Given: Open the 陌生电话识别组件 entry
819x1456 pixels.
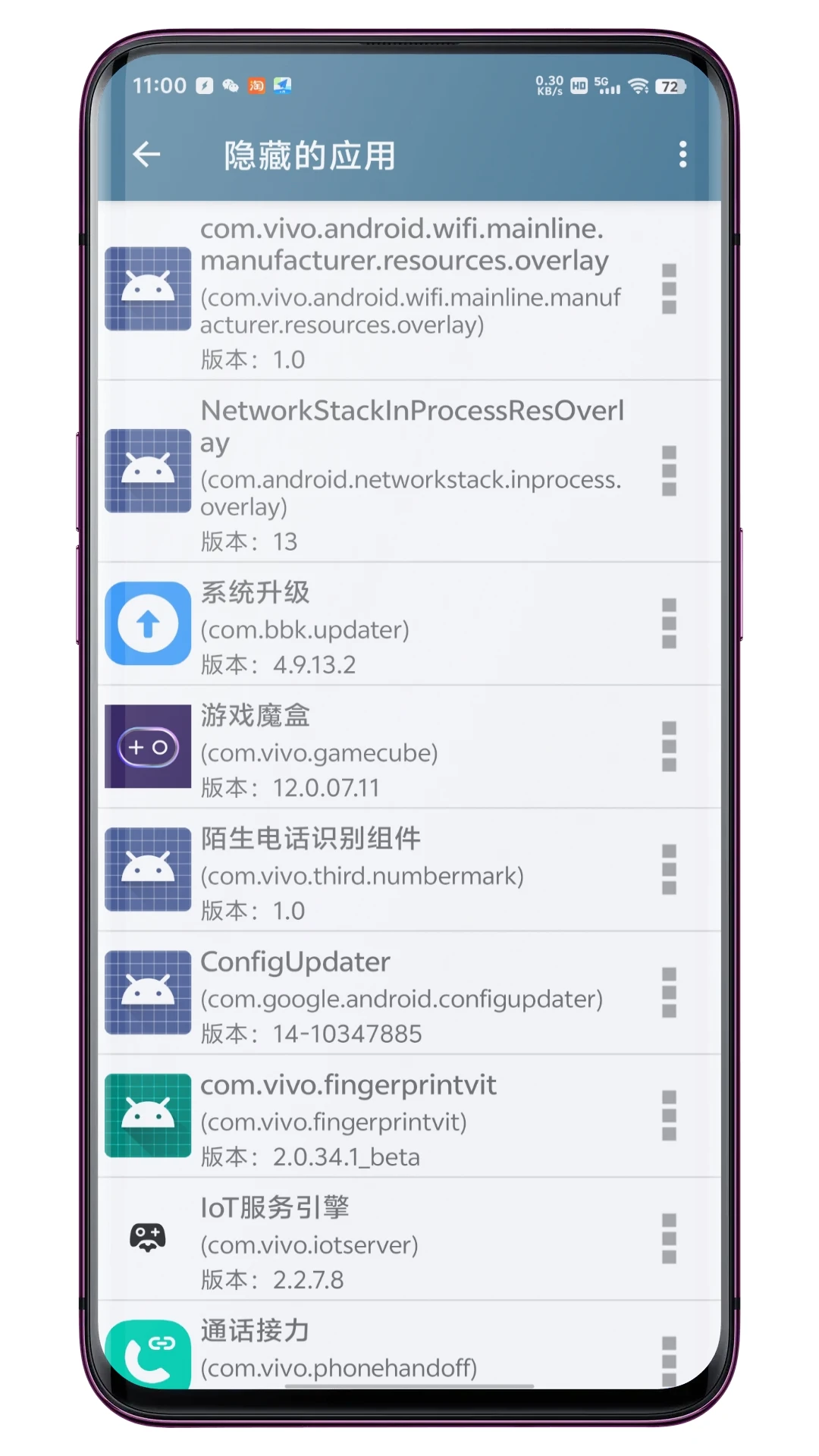Looking at the screenshot, I should point(409,870).
